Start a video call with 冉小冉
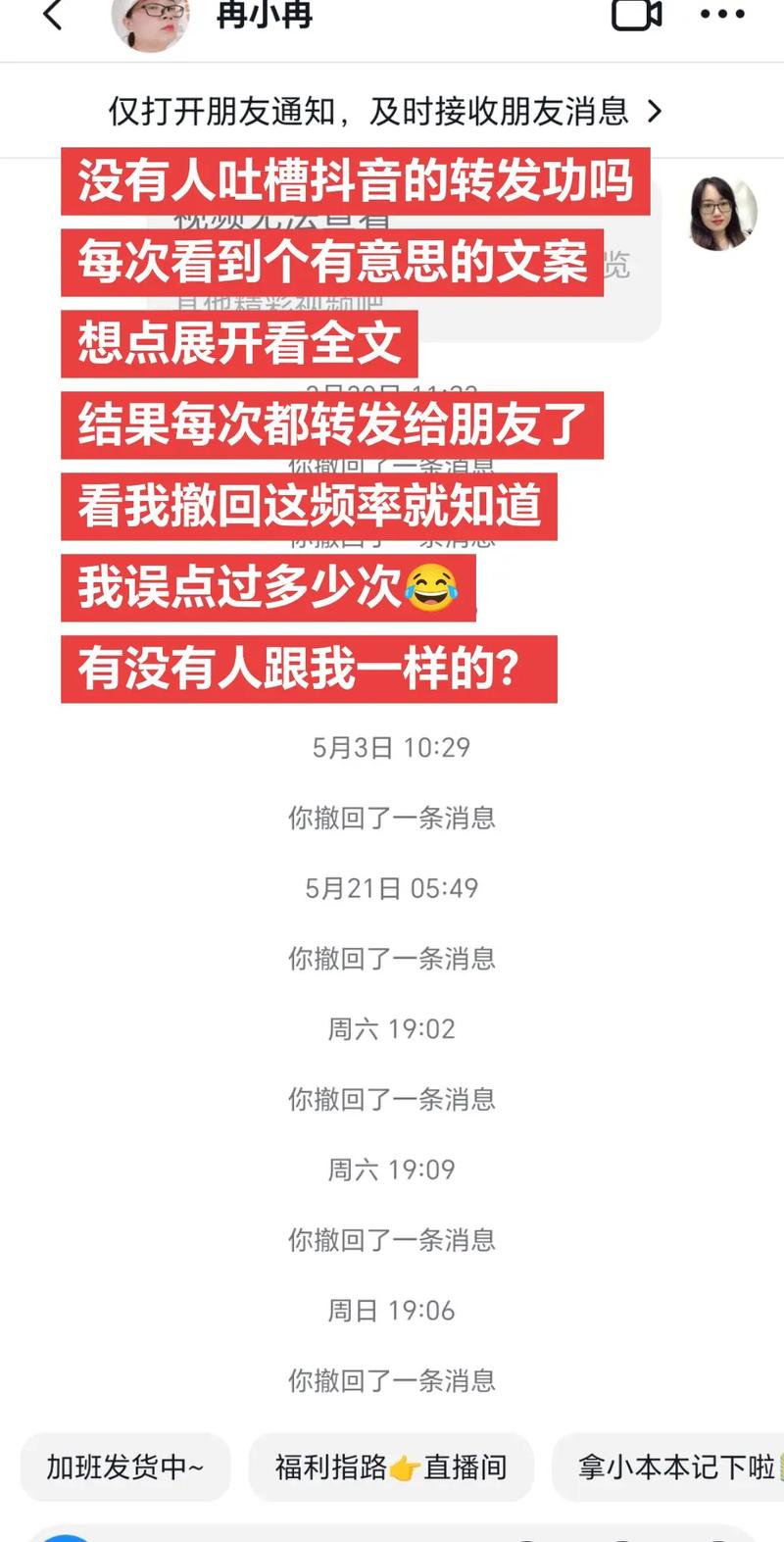The image size is (784, 1542). 636,16
